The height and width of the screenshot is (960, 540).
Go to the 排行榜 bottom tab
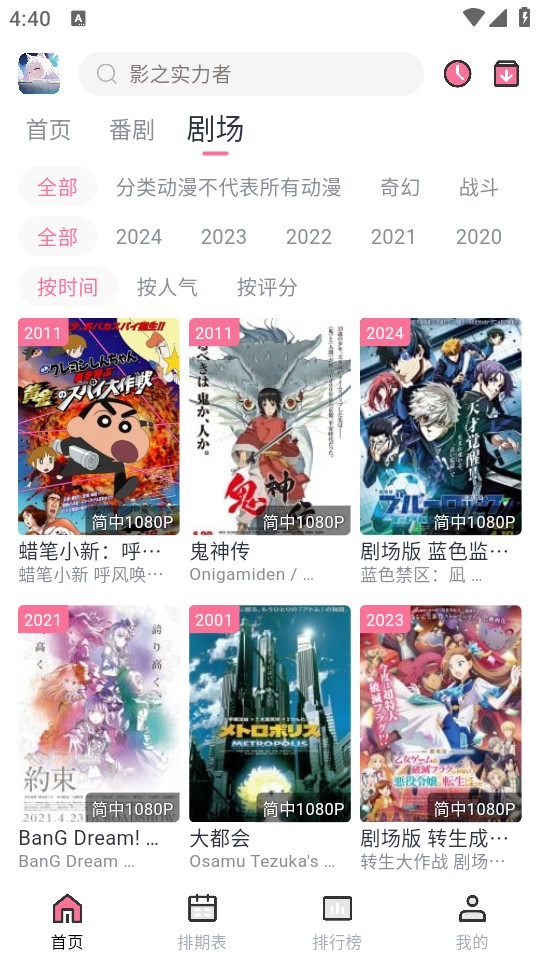click(337, 922)
